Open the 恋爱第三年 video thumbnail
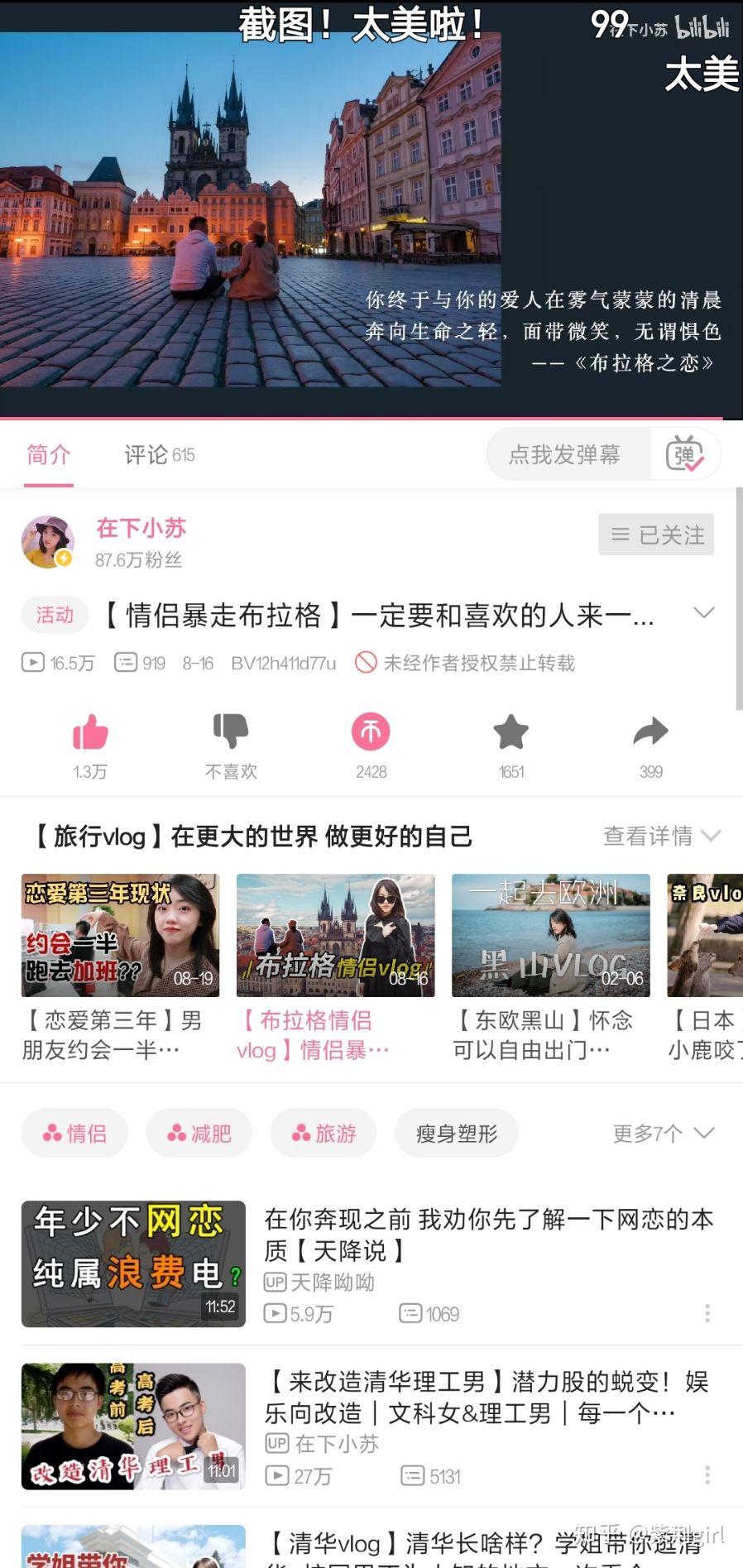 pos(121,936)
